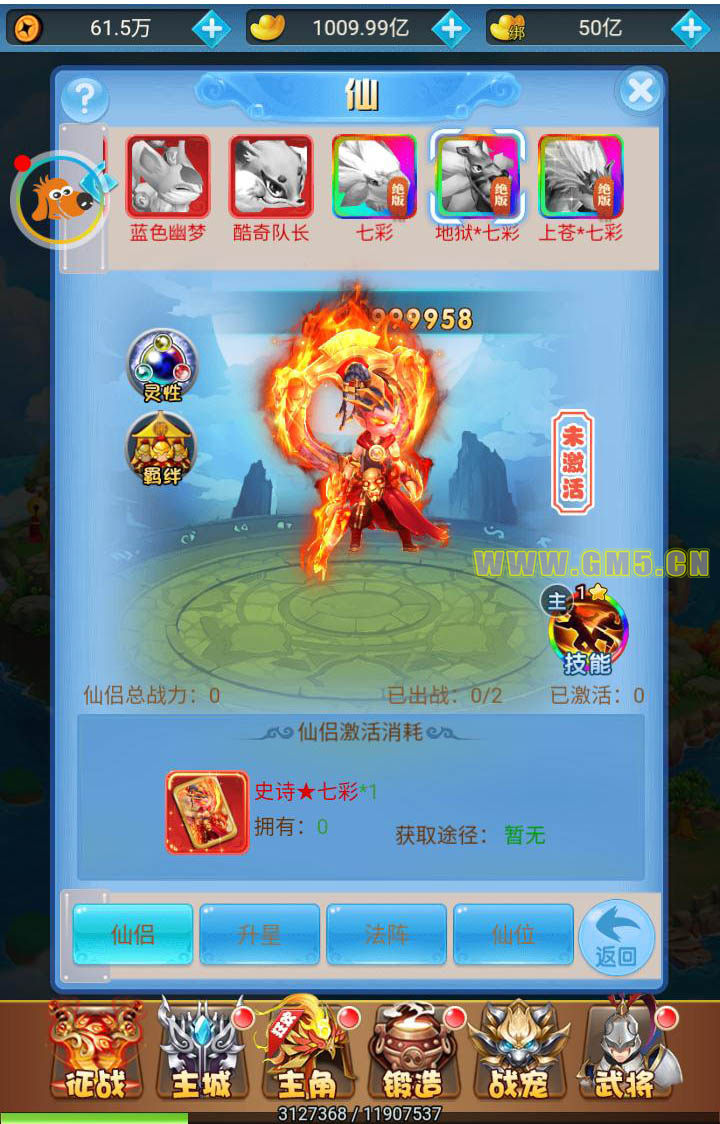Pick the 上苍*七彩 companion
Screen dimensions: 720x1124
pyautogui.click(x=580, y=178)
